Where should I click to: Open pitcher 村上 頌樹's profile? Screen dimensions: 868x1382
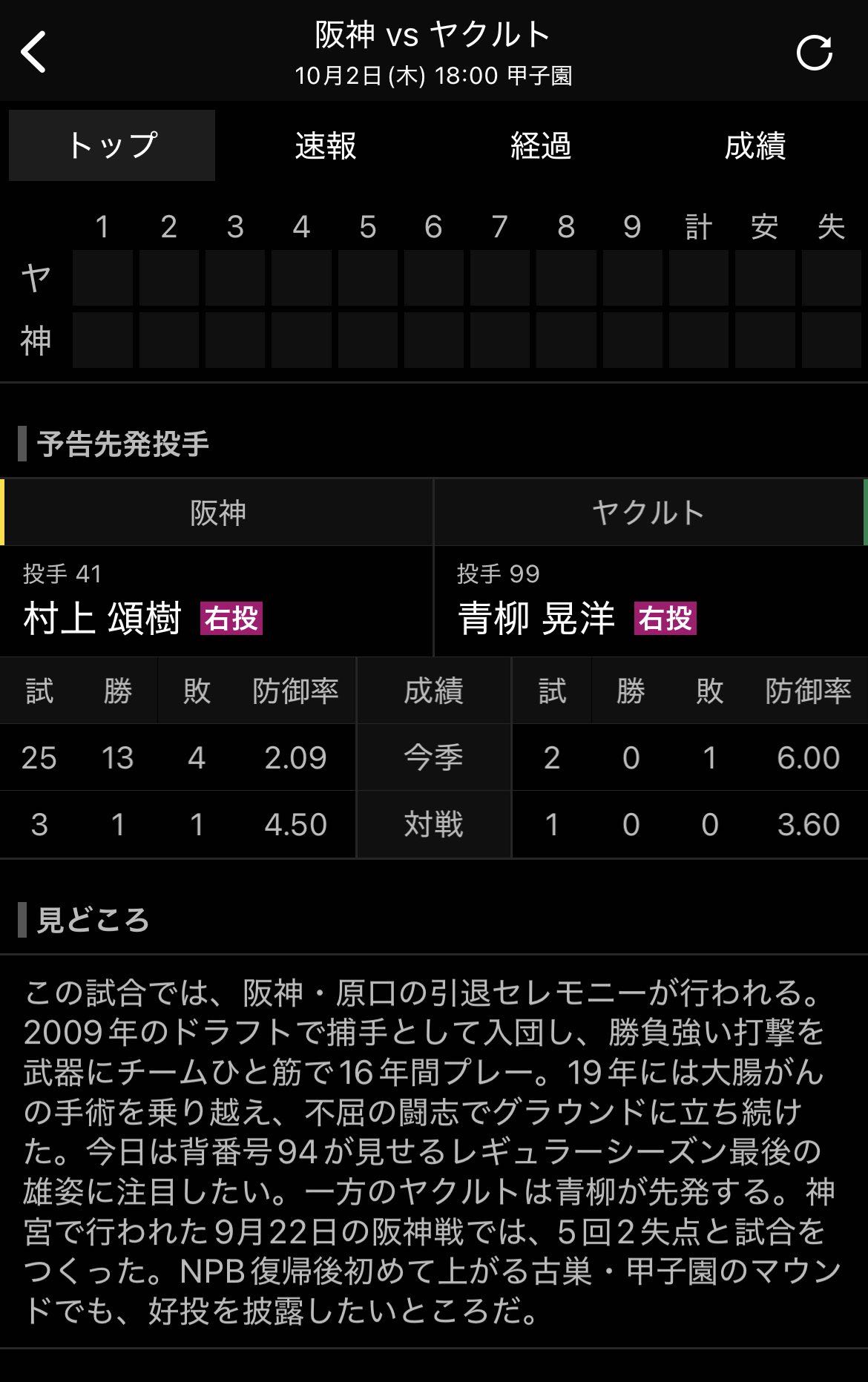pos(103,618)
